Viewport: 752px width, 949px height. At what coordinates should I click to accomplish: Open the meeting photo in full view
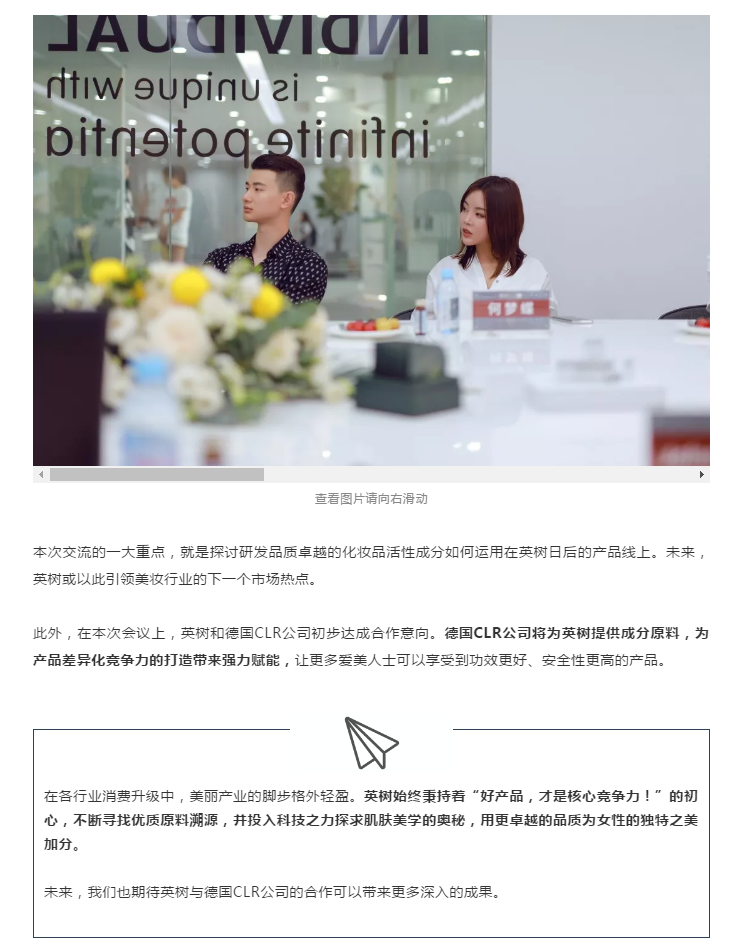(x=371, y=240)
